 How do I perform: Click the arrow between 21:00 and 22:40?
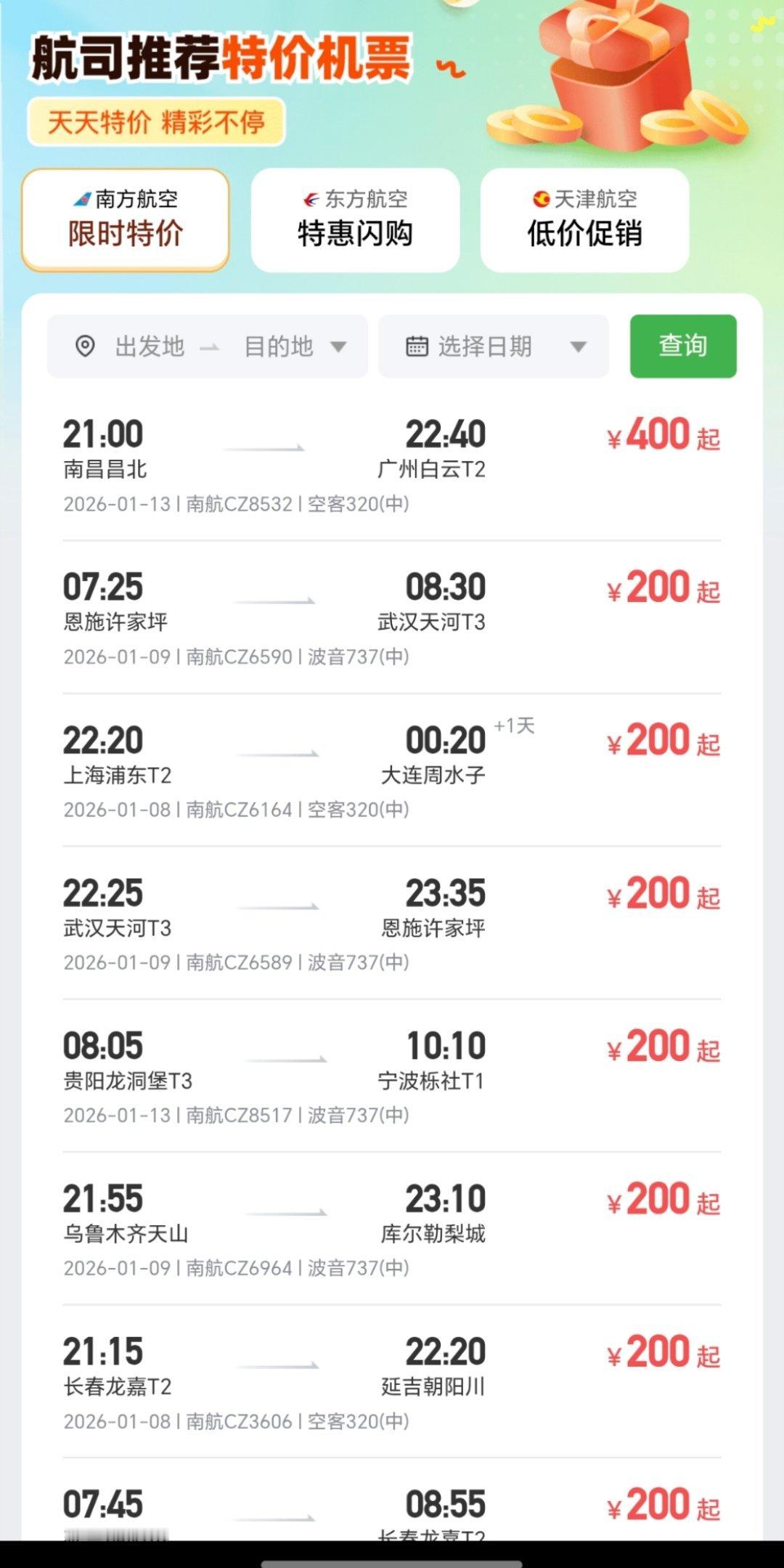pos(269,443)
